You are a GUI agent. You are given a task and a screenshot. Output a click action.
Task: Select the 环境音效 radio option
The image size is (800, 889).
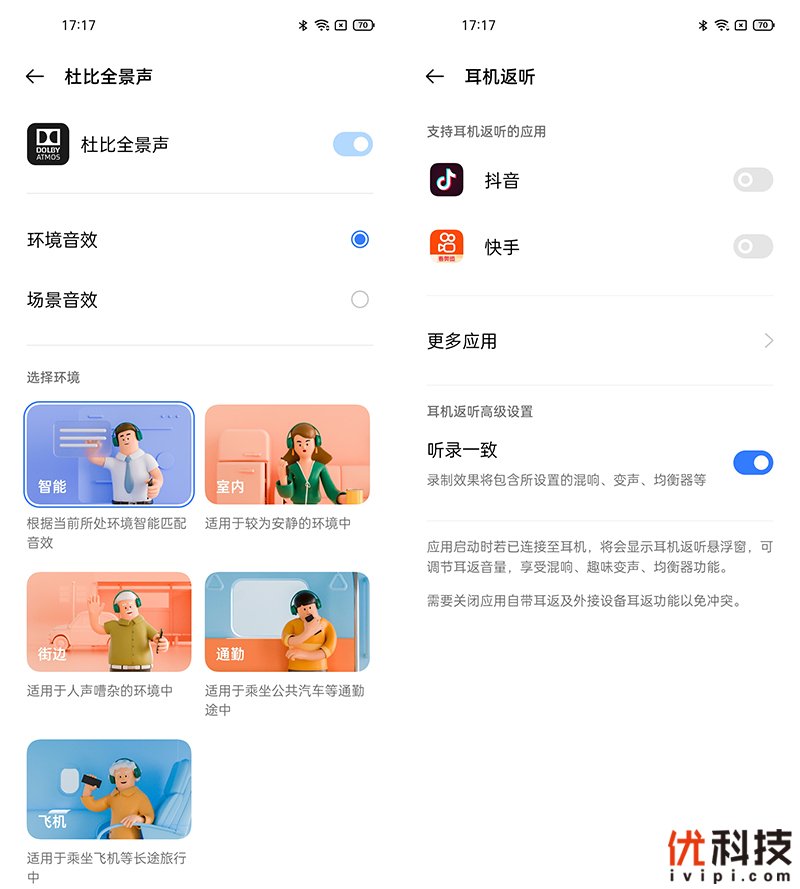coord(359,240)
